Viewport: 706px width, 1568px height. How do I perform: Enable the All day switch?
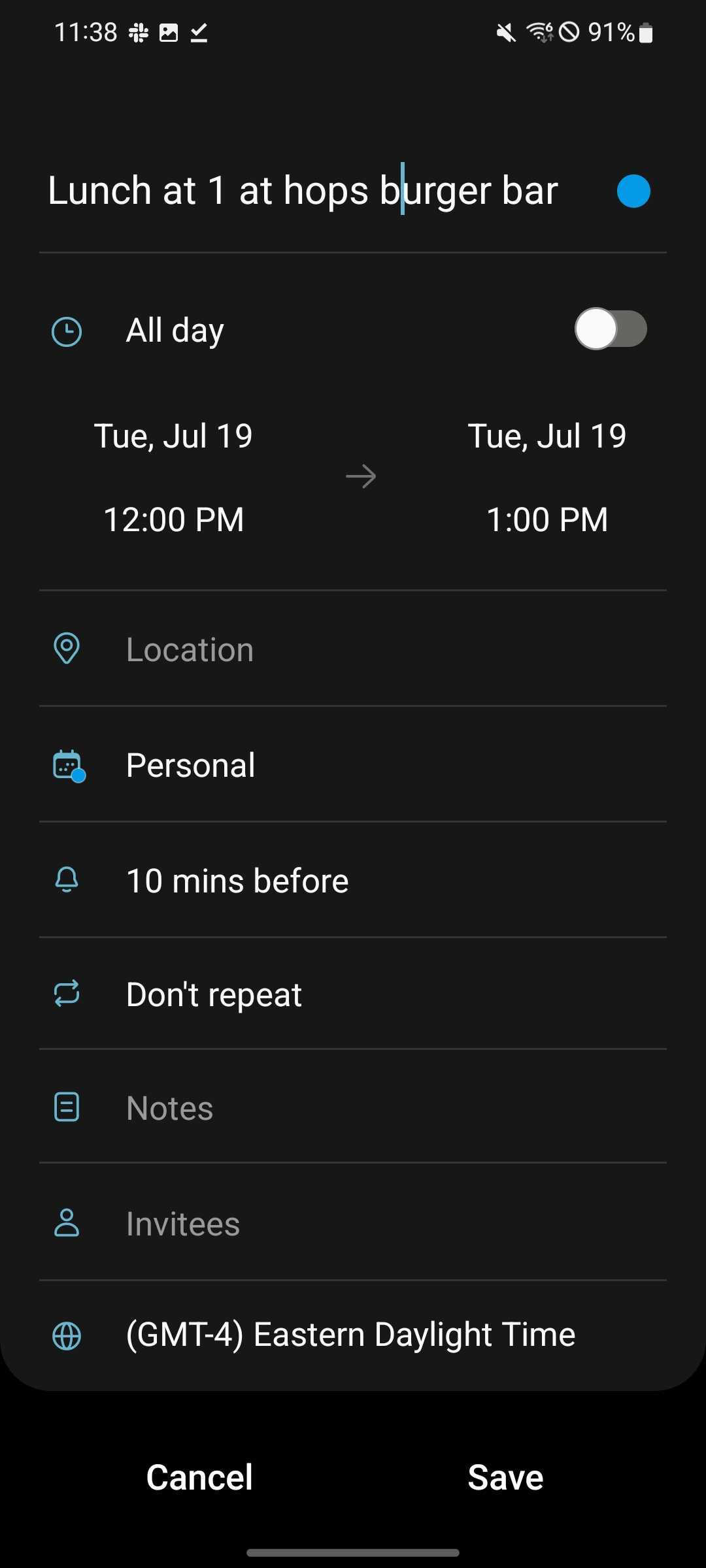pyautogui.click(x=610, y=329)
